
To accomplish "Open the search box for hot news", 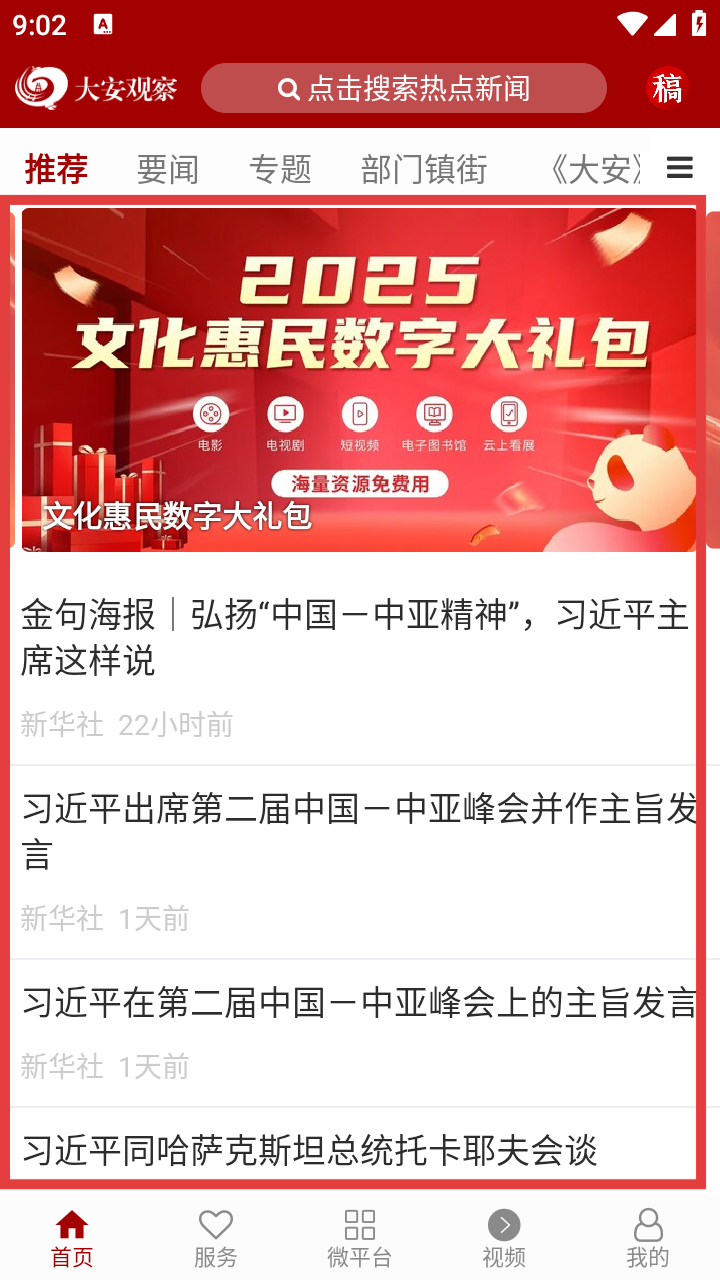I will point(403,89).
